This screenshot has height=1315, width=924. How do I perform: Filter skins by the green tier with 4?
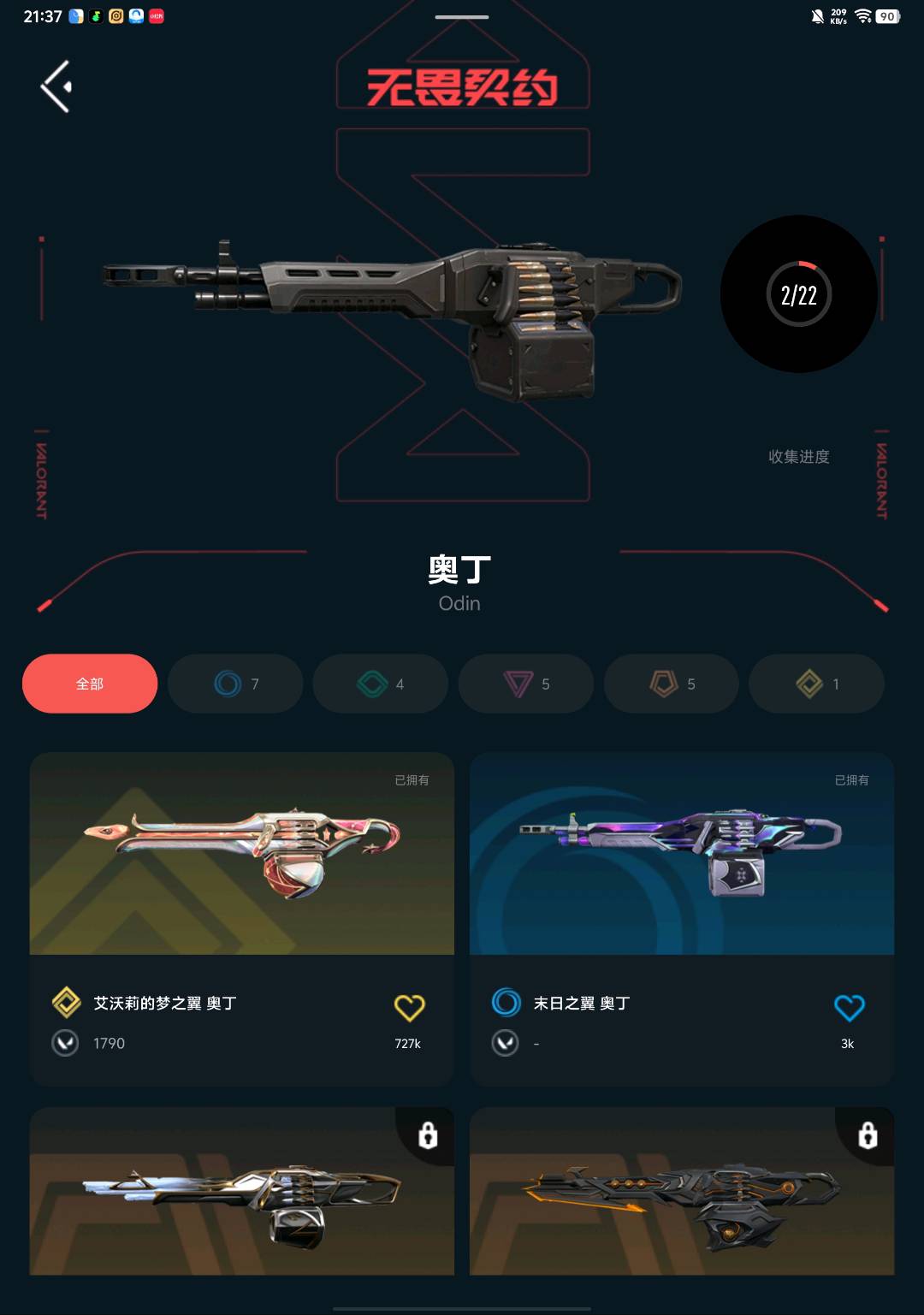coord(381,684)
